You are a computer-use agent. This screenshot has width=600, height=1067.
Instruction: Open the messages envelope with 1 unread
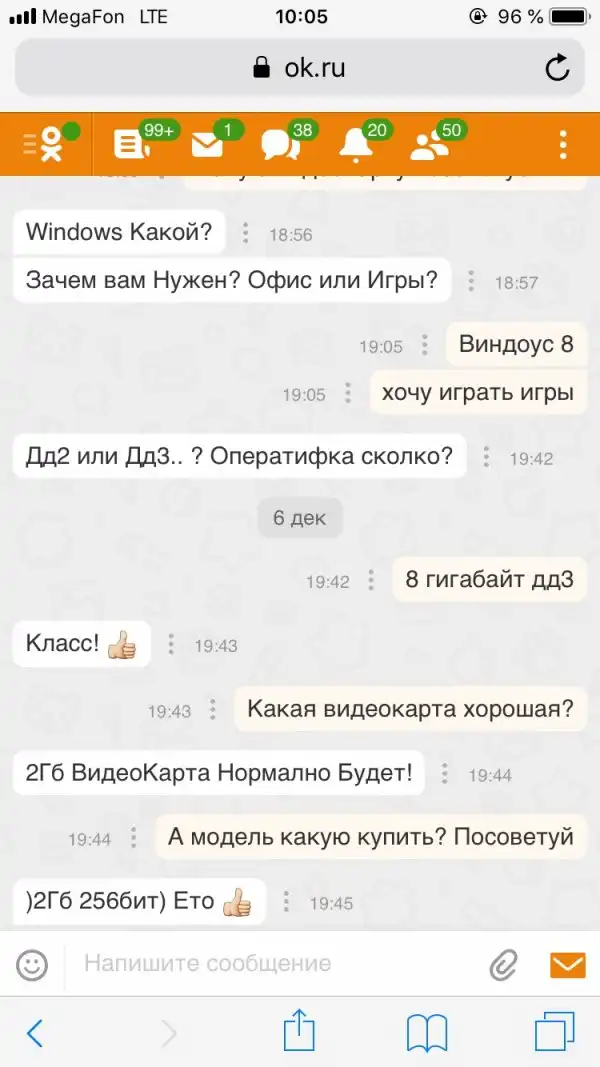coord(207,145)
